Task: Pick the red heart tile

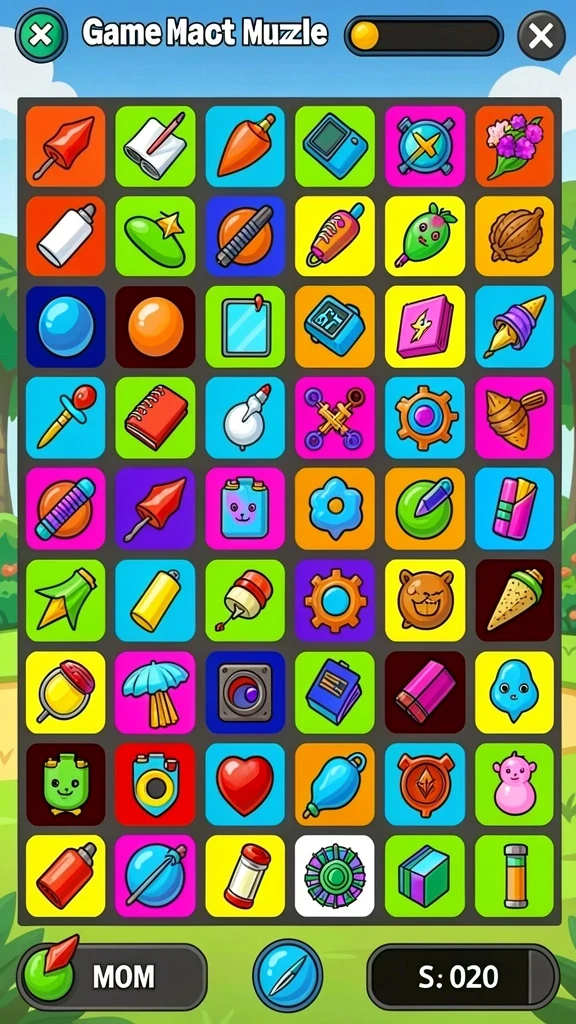Action: tap(245, 784)
